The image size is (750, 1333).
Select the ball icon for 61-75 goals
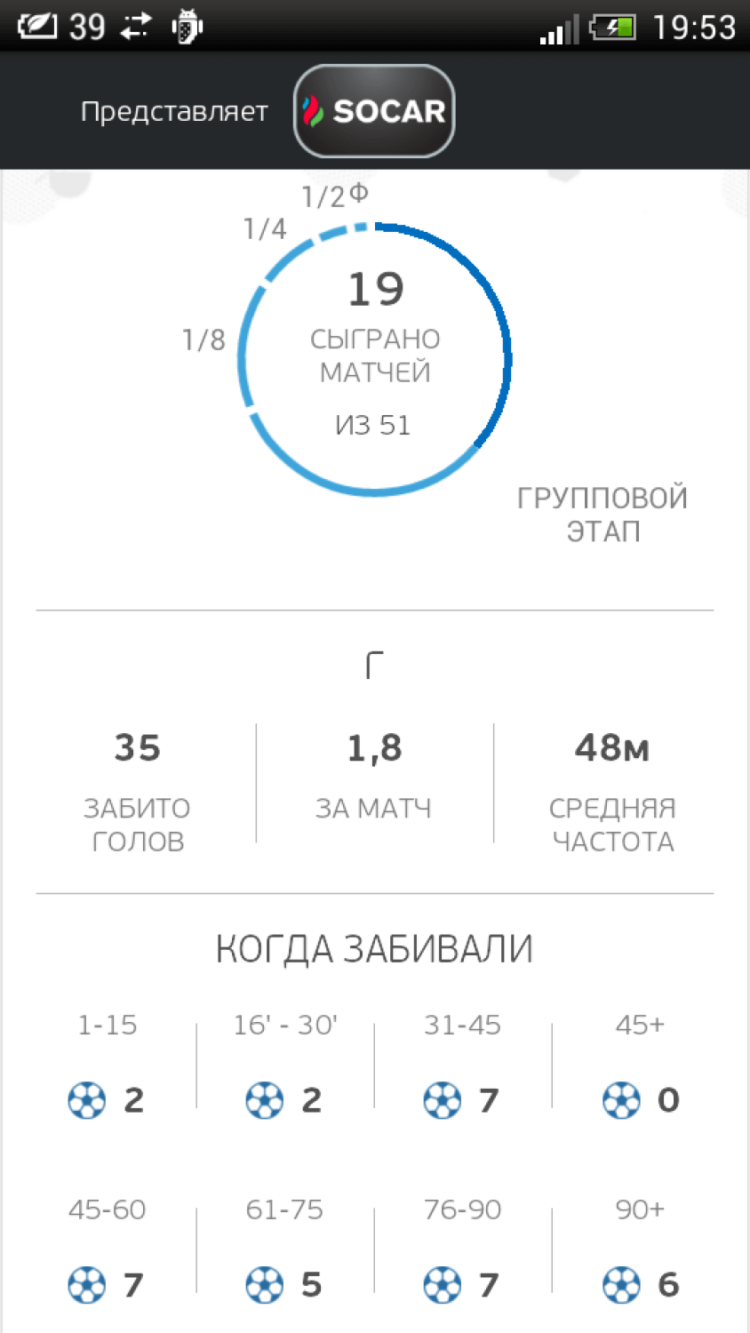tap(263, 1283)
